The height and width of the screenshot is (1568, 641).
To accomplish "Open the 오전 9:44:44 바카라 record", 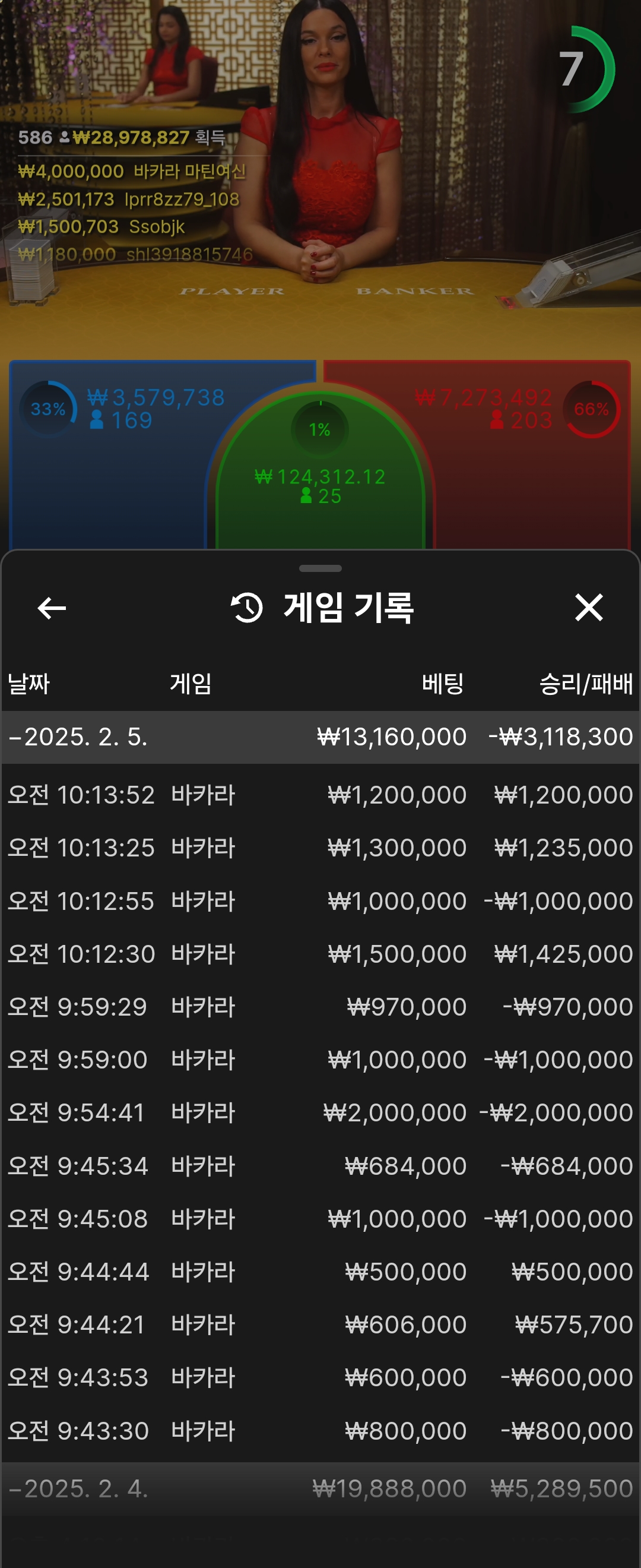I will [320, 1272].
